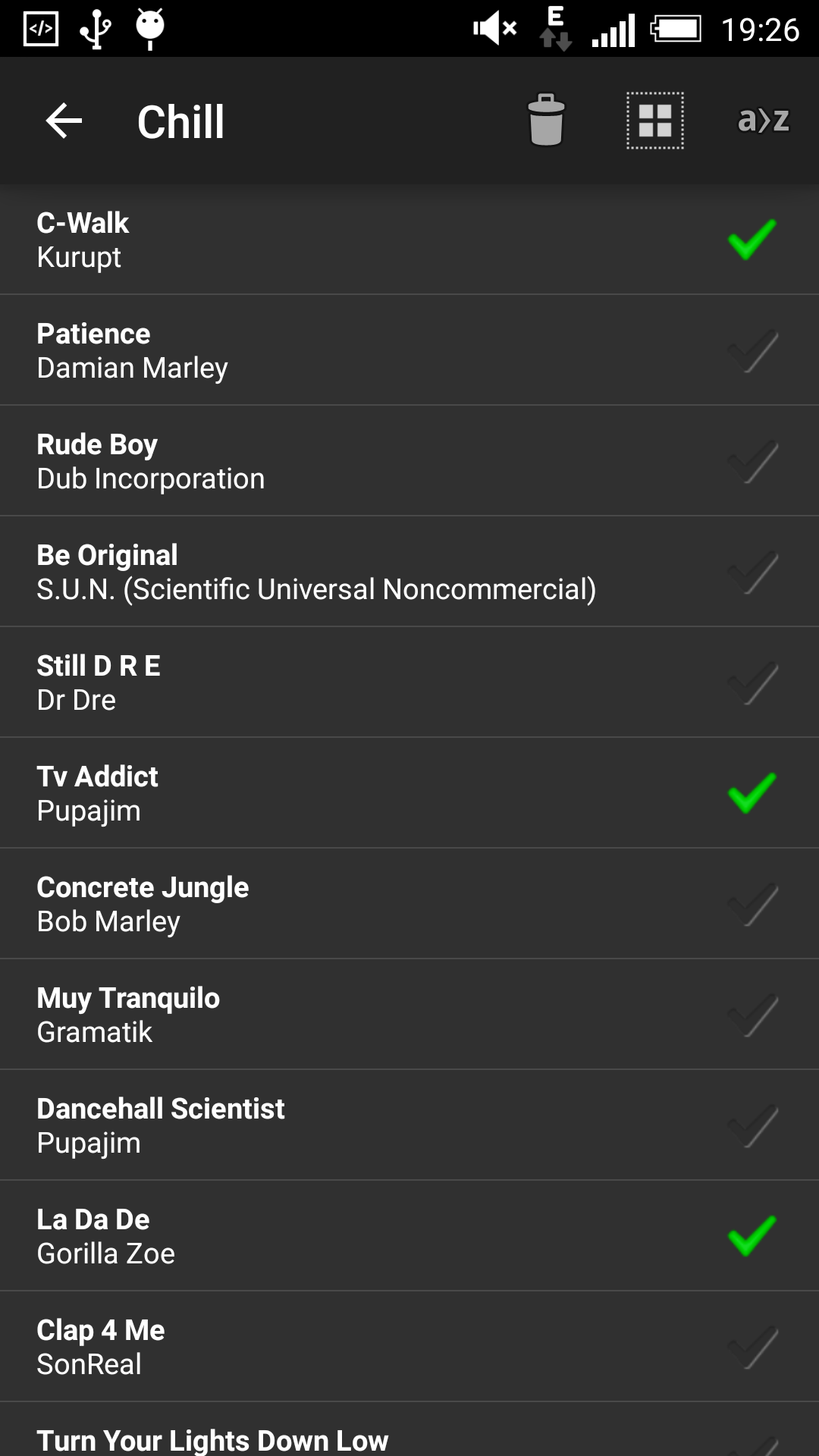Image resolution: width=819 pixels, height=1456 pixels.
Task: Open the song Concrete Jungle by Bob Marley
Action: pos(303,902)
